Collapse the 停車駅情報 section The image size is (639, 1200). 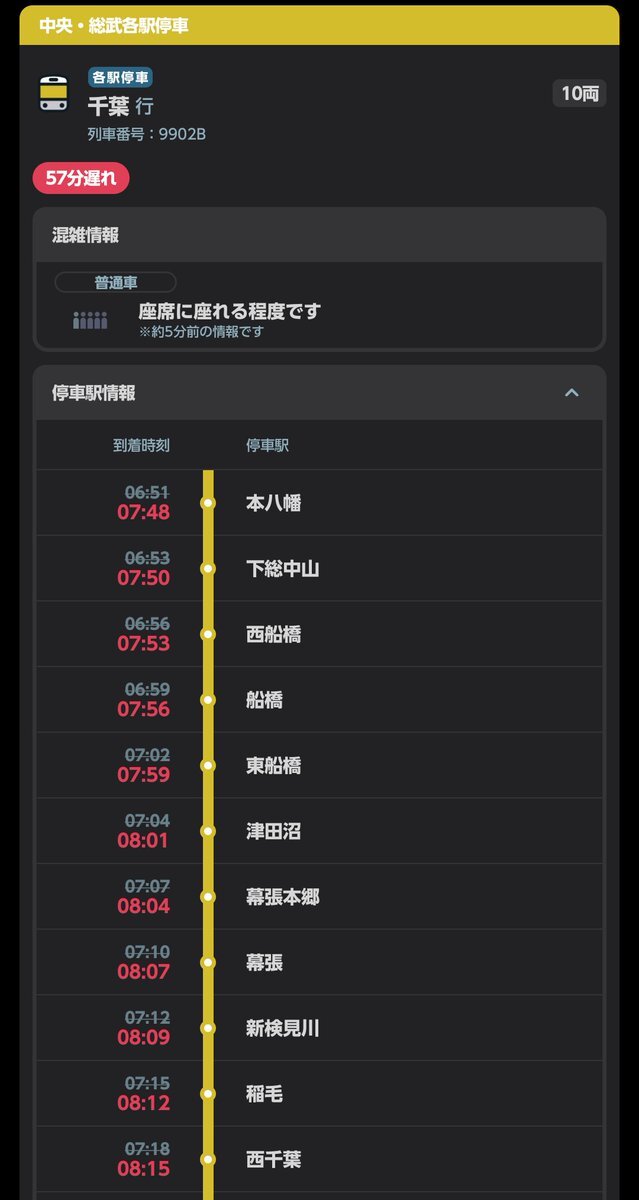(571, 393)
